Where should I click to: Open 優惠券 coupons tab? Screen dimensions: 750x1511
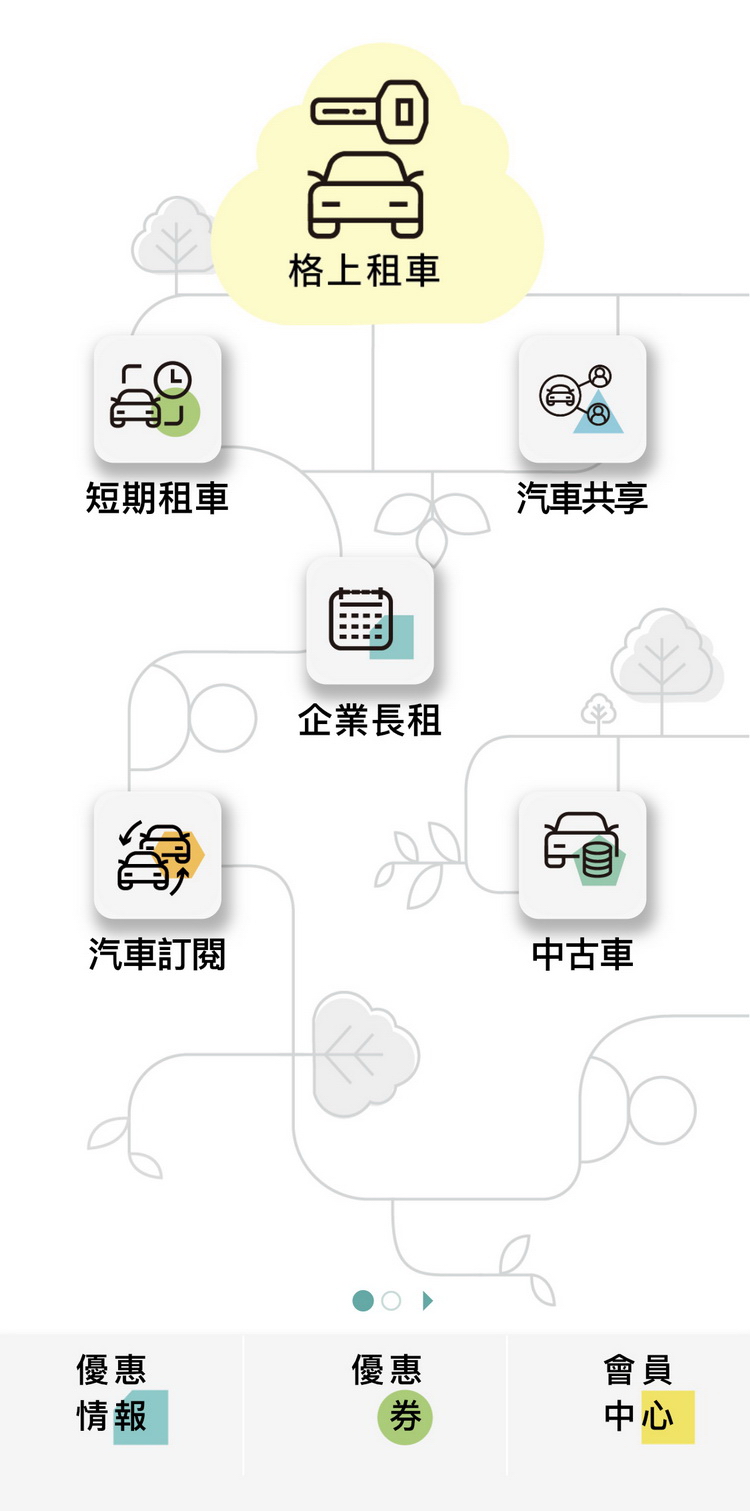pyautogui.click(x=390, y=1393)
